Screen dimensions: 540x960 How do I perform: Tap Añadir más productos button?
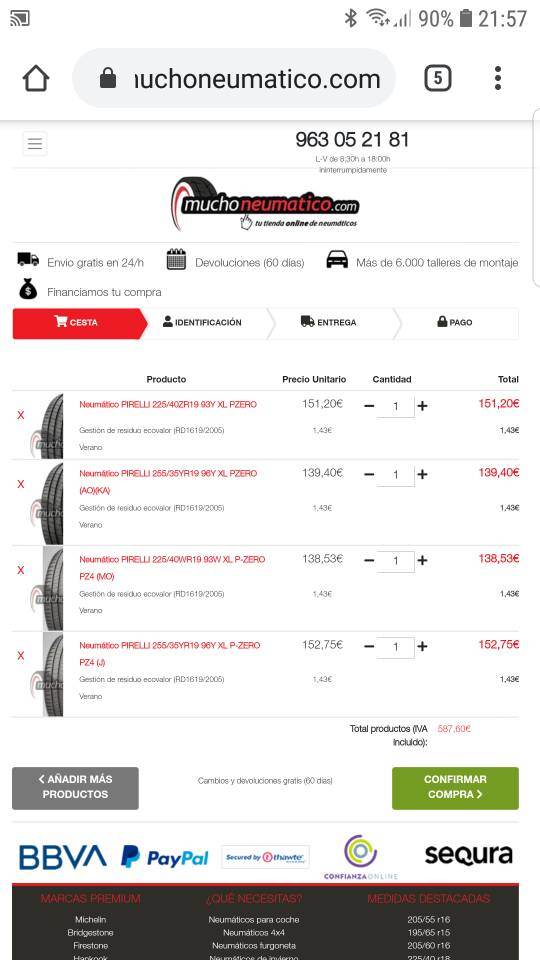pyautogui.click(x=75, y=788)
